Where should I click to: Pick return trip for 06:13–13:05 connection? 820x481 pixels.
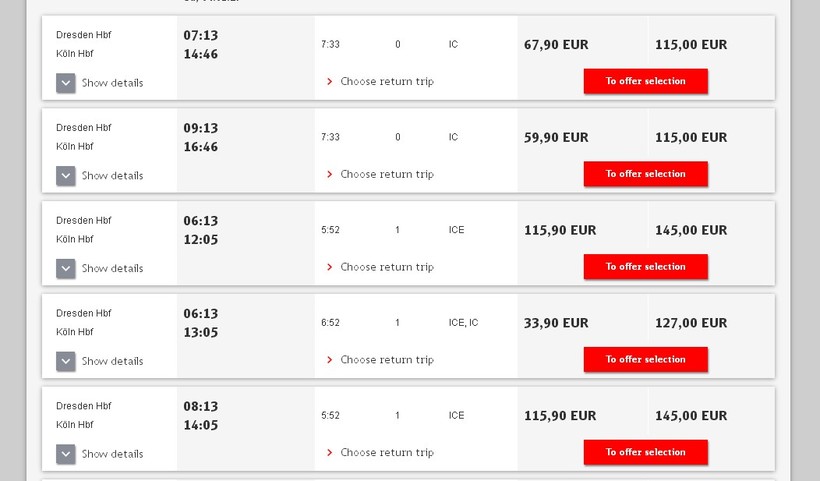pyautogui.click(x=386, y=360)
